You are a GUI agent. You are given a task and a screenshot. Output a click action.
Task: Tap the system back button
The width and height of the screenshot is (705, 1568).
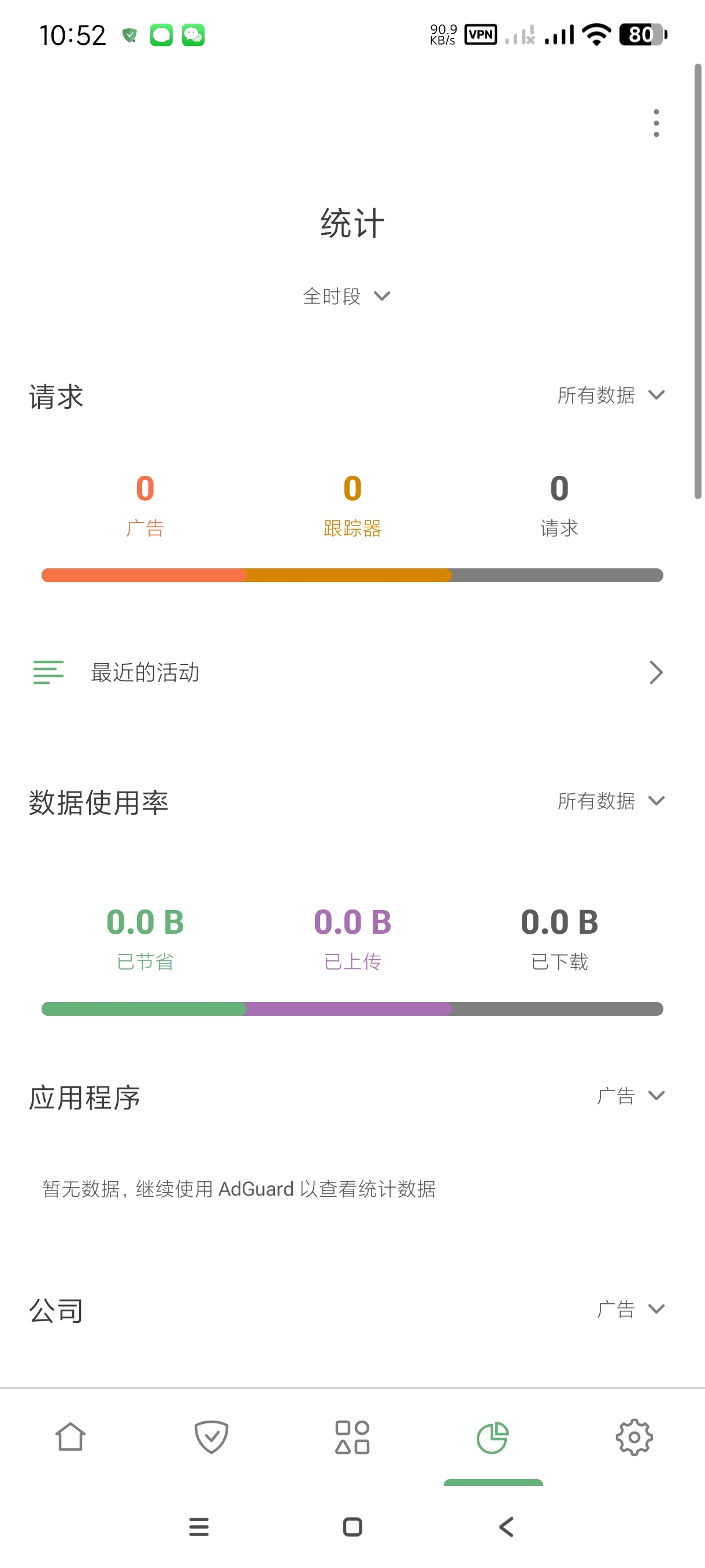[506, 1526]
